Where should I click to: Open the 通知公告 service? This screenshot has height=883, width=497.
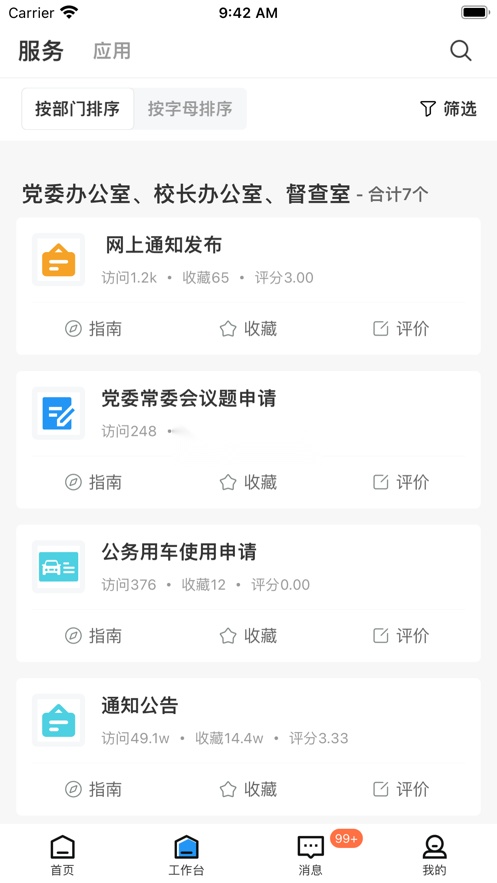coord(248,720)
